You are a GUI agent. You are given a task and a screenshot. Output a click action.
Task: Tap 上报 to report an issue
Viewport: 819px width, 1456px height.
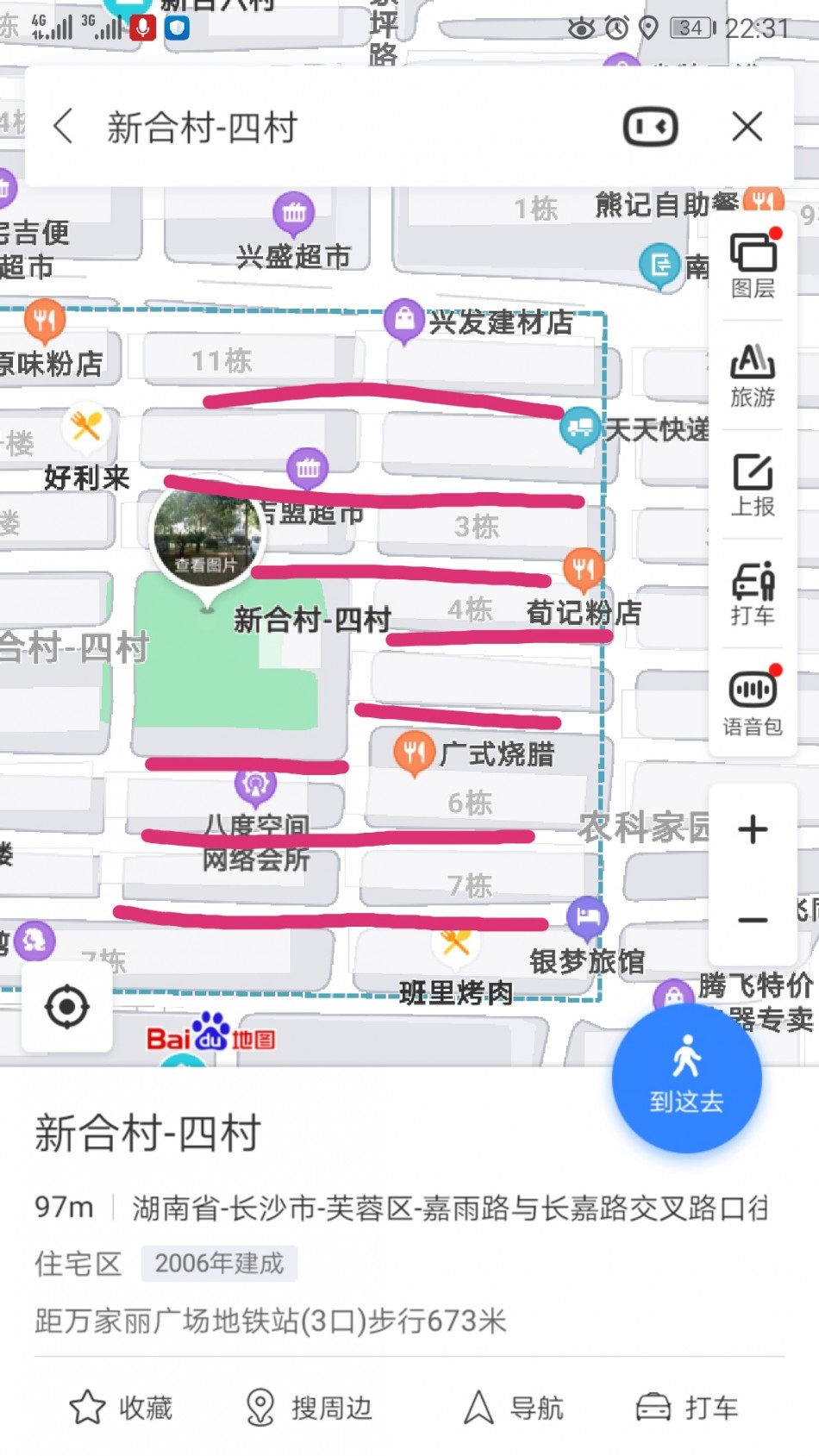[x=753, y=484]
